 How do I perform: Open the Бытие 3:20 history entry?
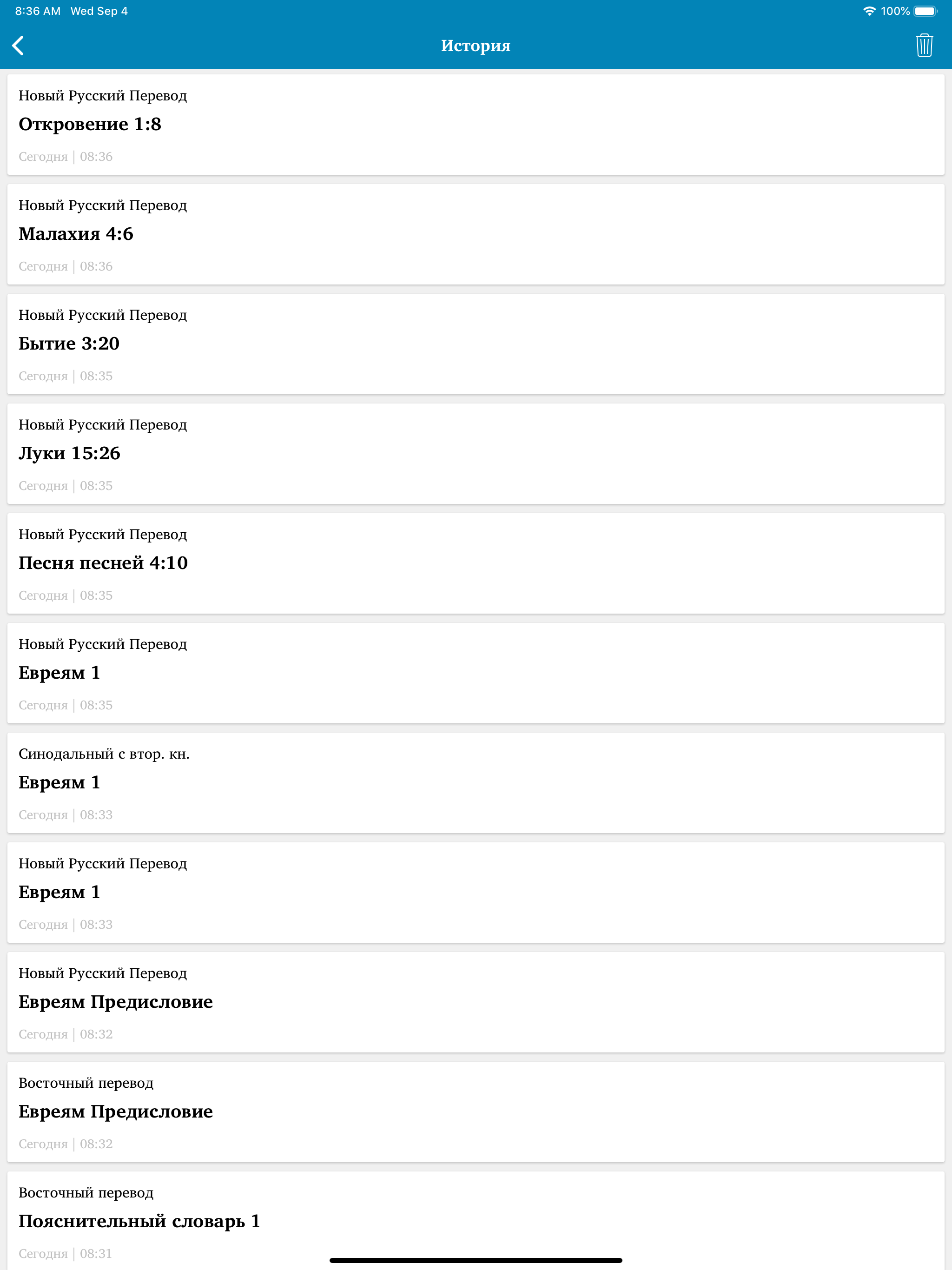(x=476, y=344)
